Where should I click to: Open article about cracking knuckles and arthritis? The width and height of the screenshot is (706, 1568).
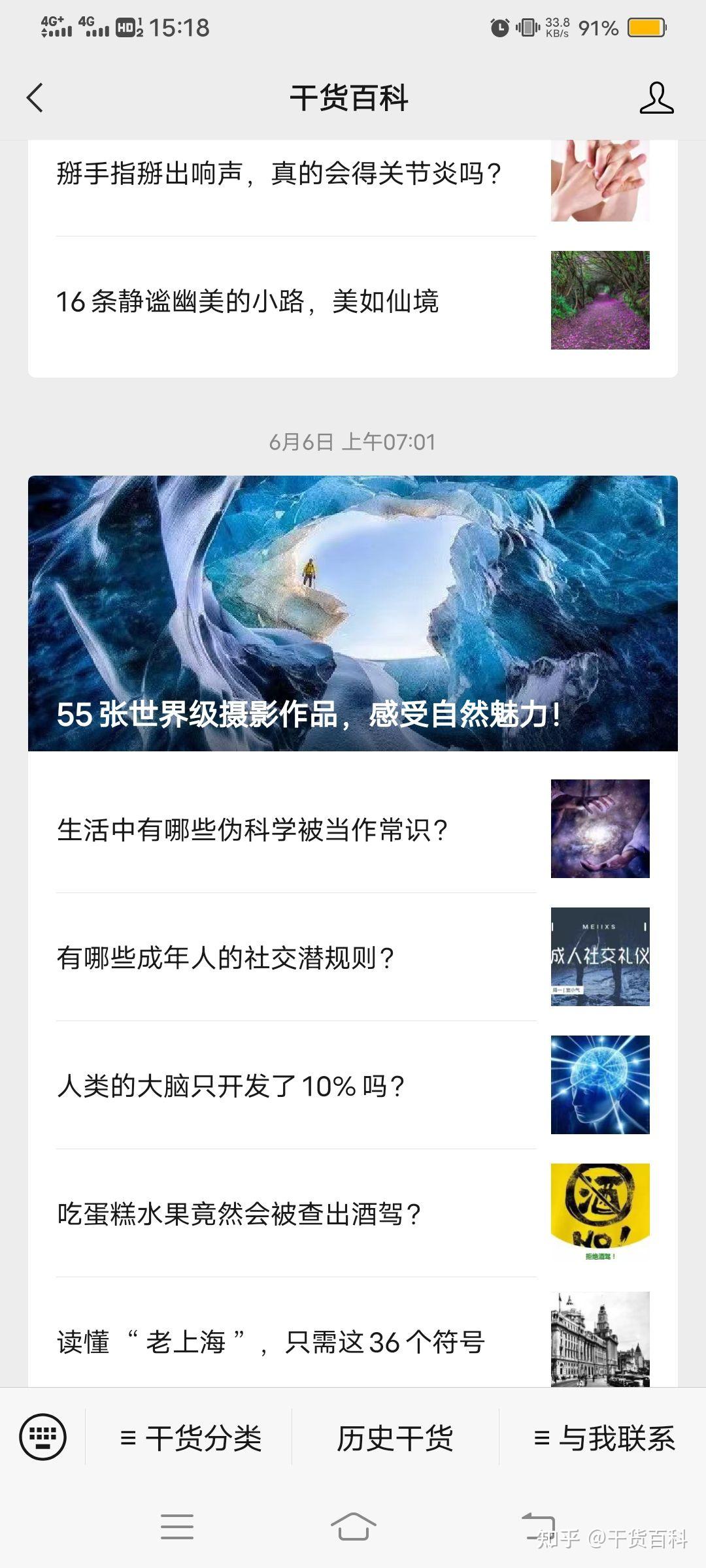(277, 173)
